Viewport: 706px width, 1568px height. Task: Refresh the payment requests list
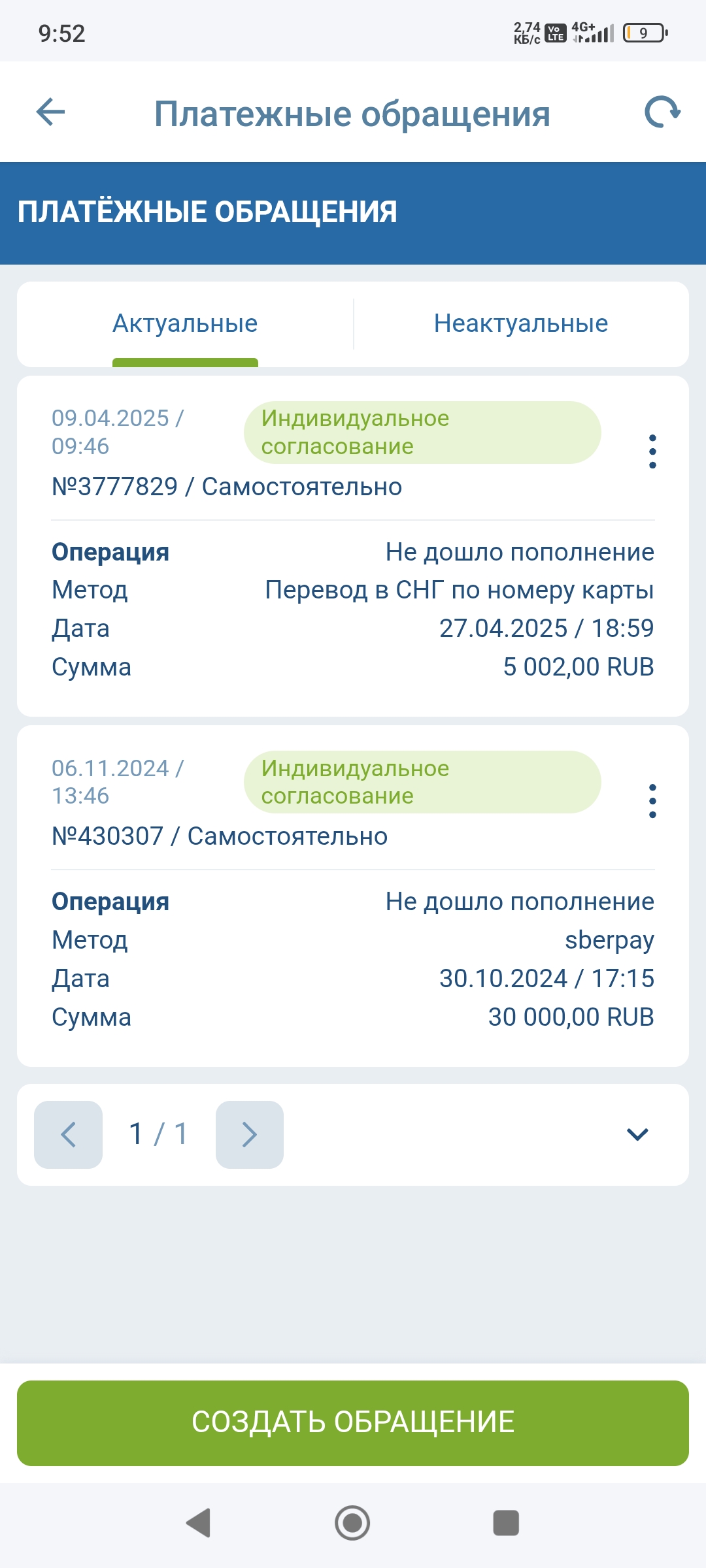click(x=662, y=112)
